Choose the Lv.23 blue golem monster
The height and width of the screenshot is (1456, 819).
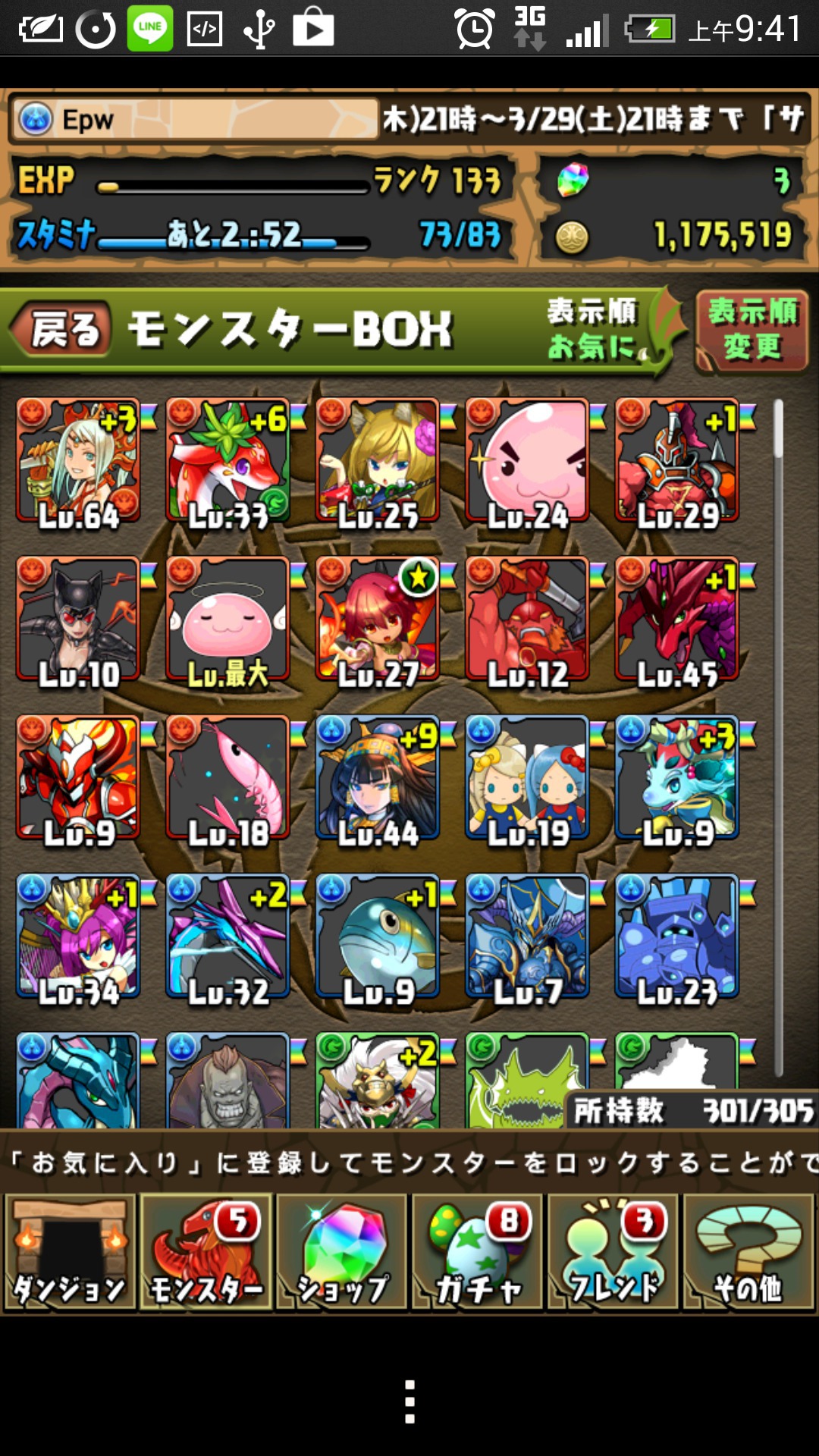click(677, 937)
